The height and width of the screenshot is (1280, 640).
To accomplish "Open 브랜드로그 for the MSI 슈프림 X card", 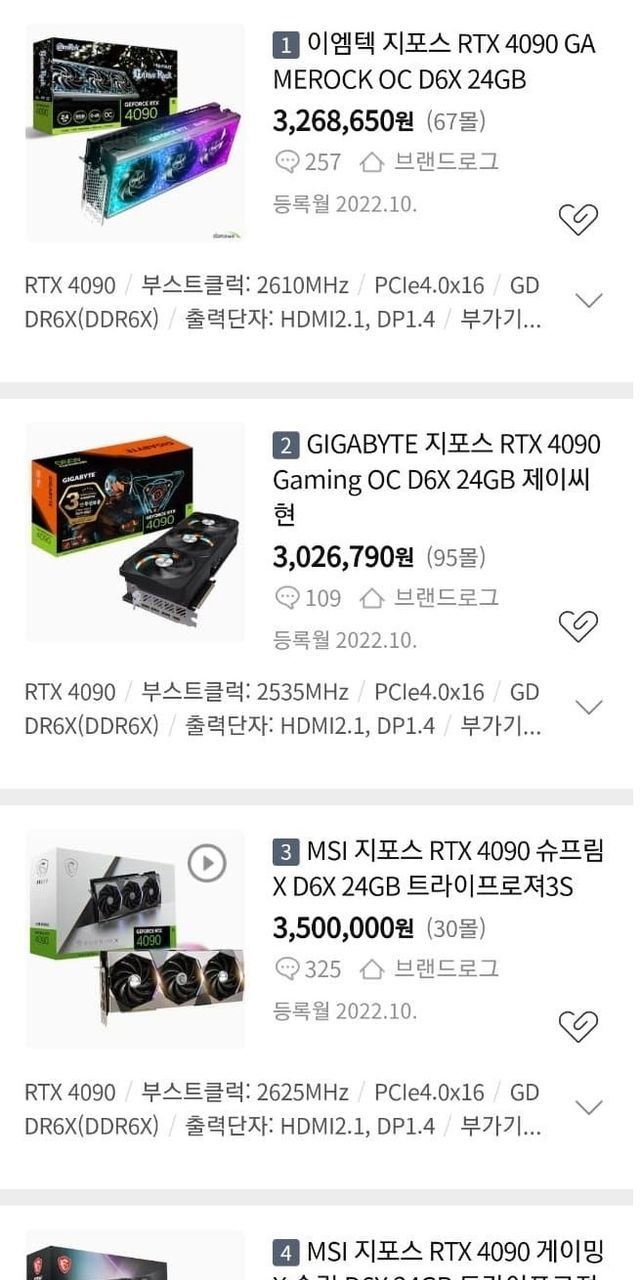I will (x=429, y=968).
